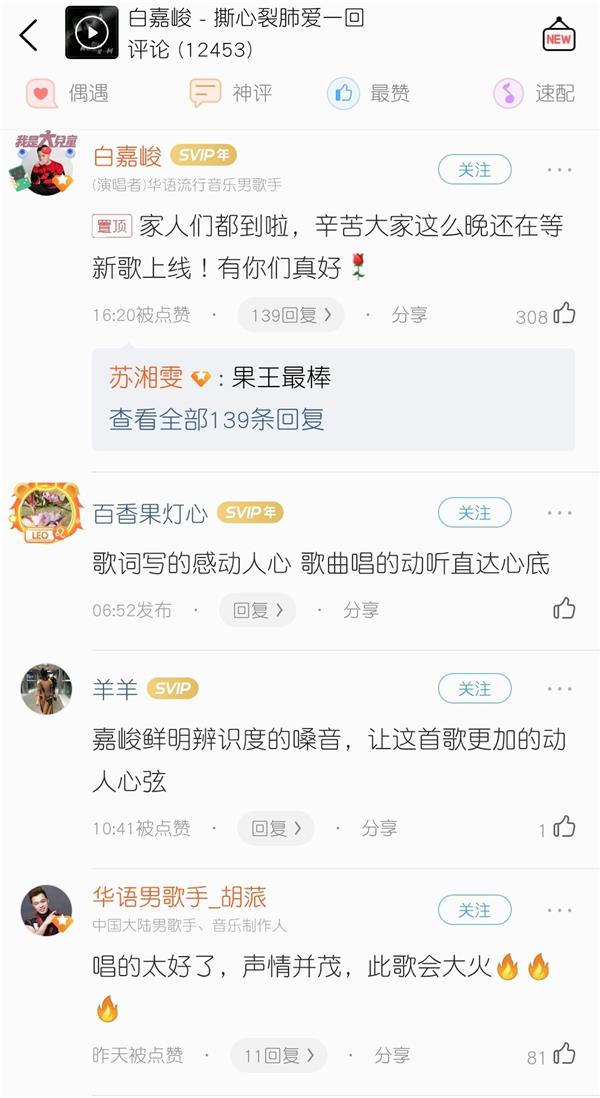Image resolution: width=600 pixels, height=1098 pixels.
Task: Open the 139回复 replies chip
Action: click(x=291, y=315)
